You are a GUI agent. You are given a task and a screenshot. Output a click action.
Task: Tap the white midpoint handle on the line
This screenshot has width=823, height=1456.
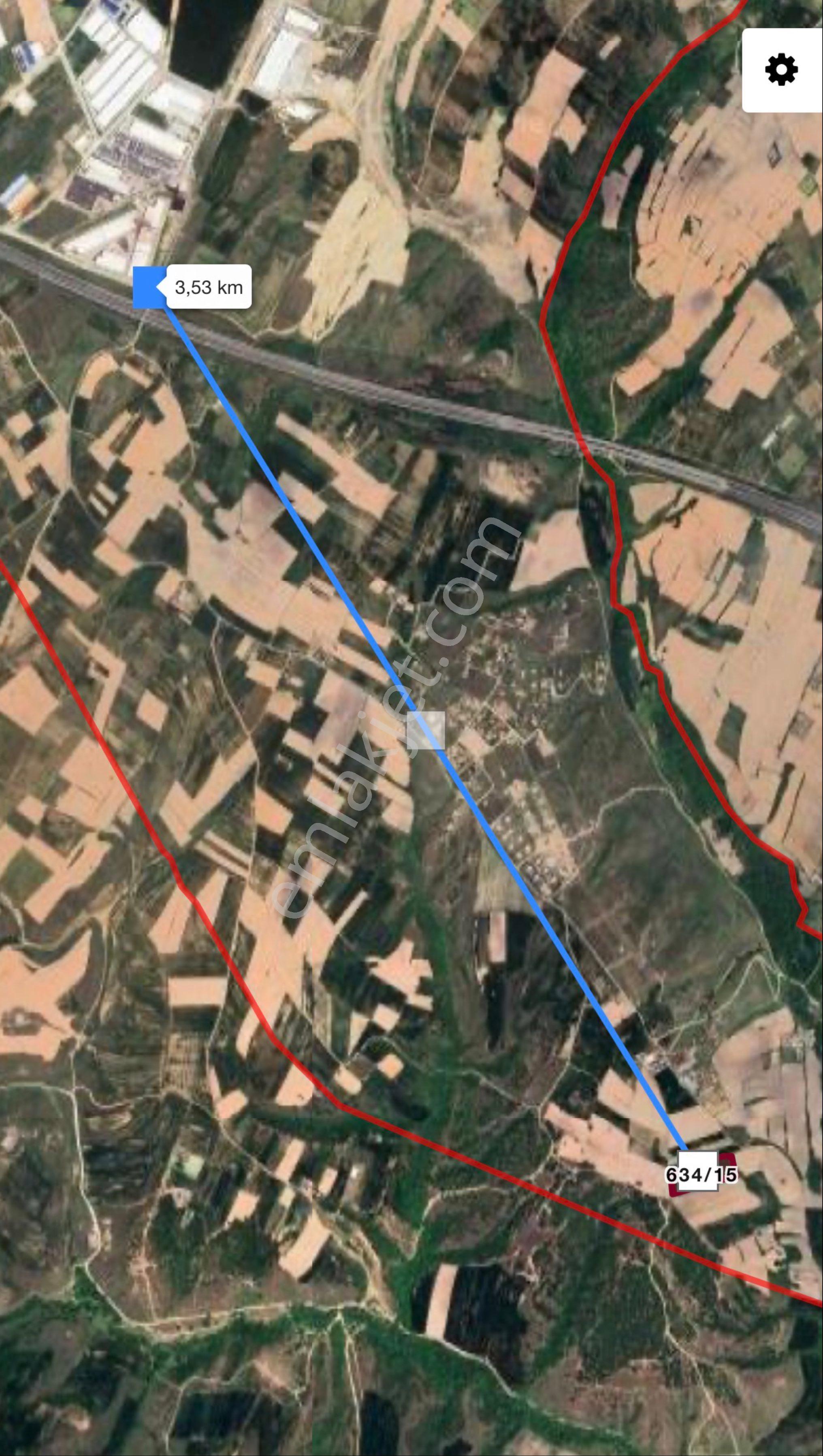click(x=426, y=730)
